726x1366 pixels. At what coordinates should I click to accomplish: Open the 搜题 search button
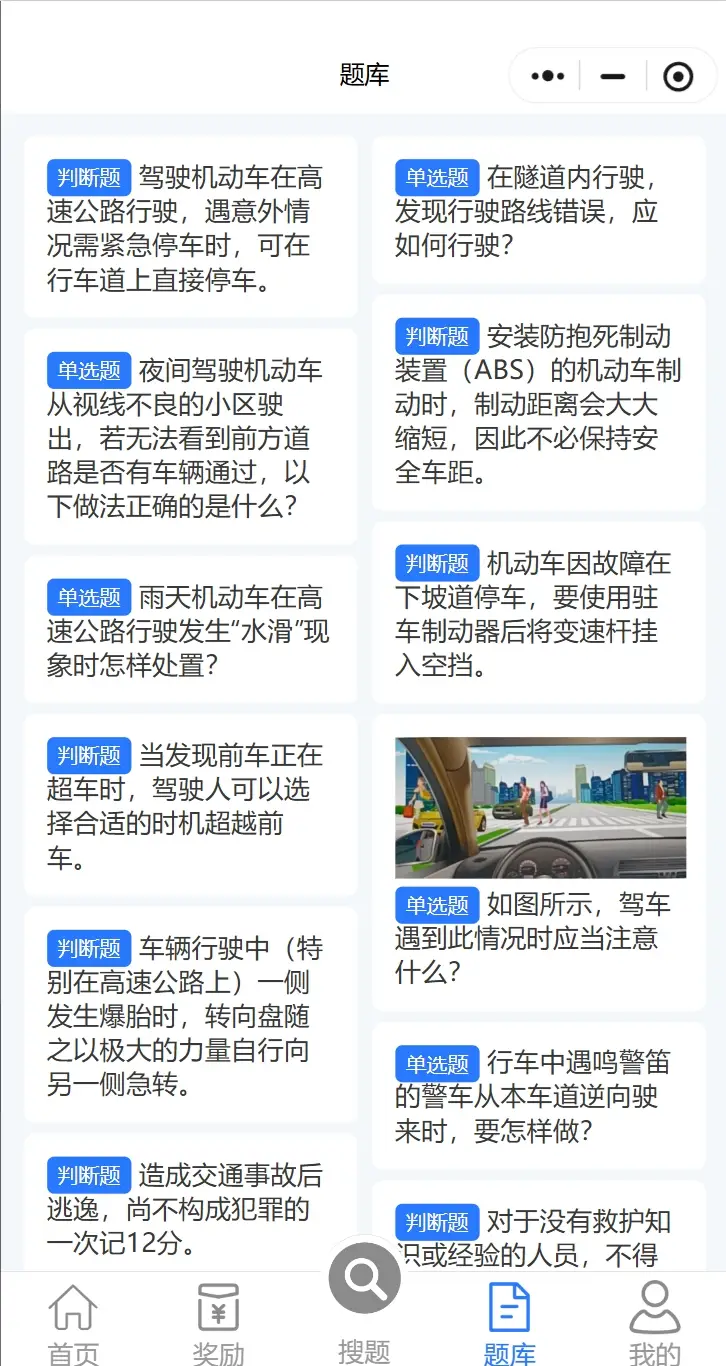[x=364, y=1280]
